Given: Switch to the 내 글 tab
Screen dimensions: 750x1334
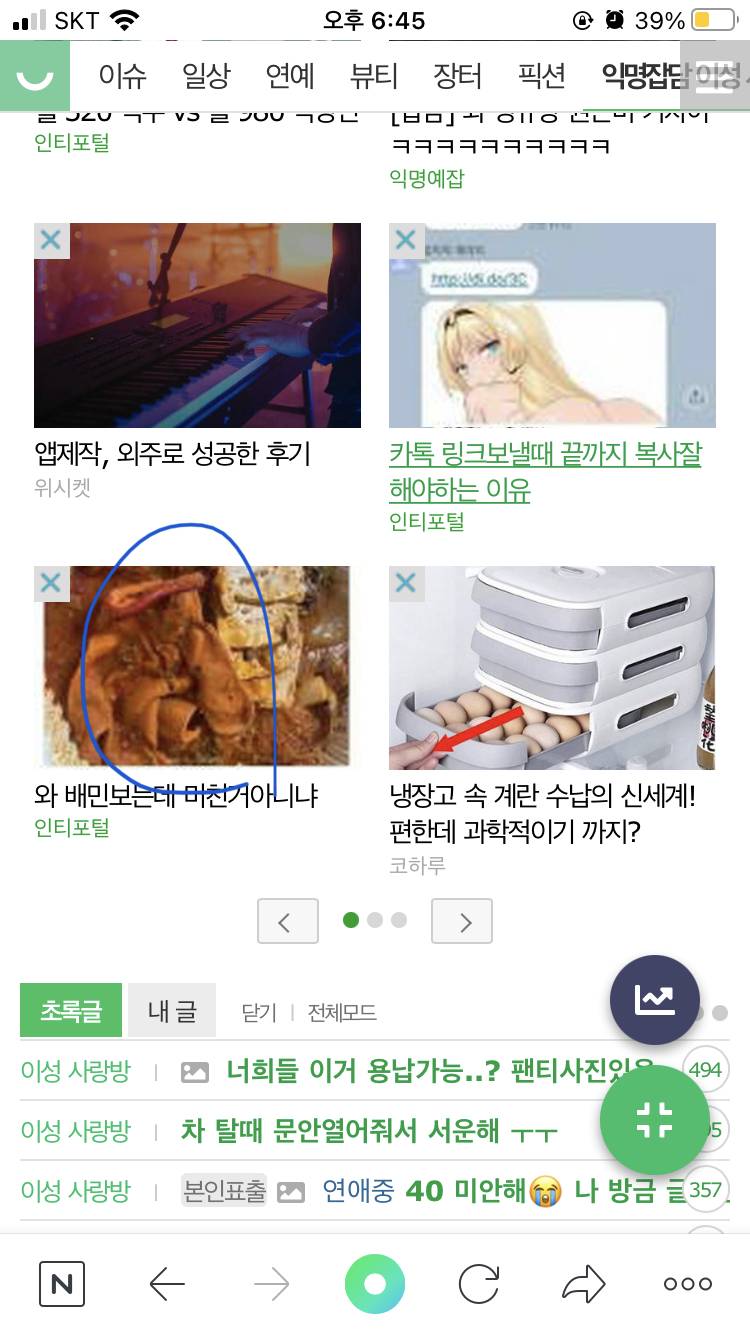Looking at the screenshot, I should [x=170, y=1010].
